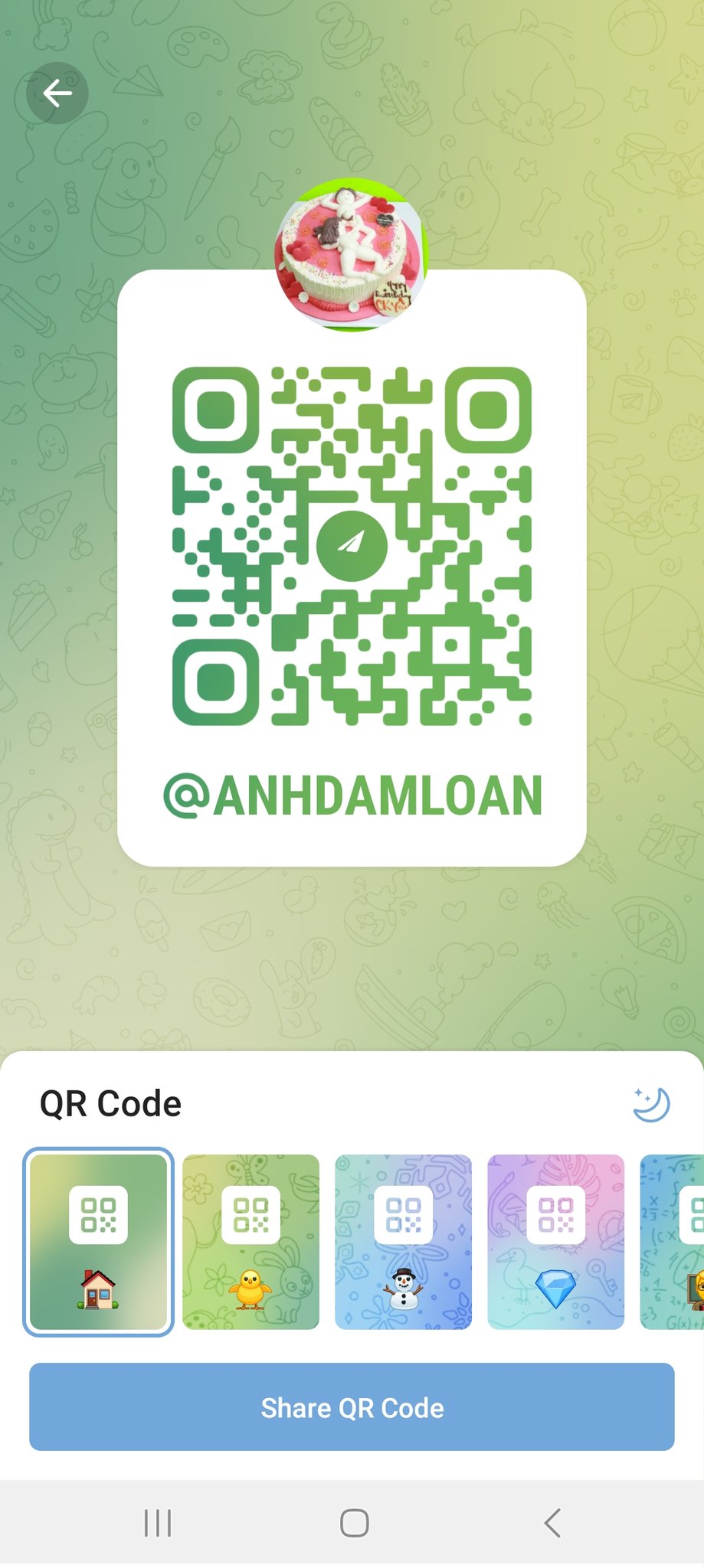This screenshot has width=704, height=1568.
Task: Choose the chick QR theme
Action: click(x=250, y=1242)
